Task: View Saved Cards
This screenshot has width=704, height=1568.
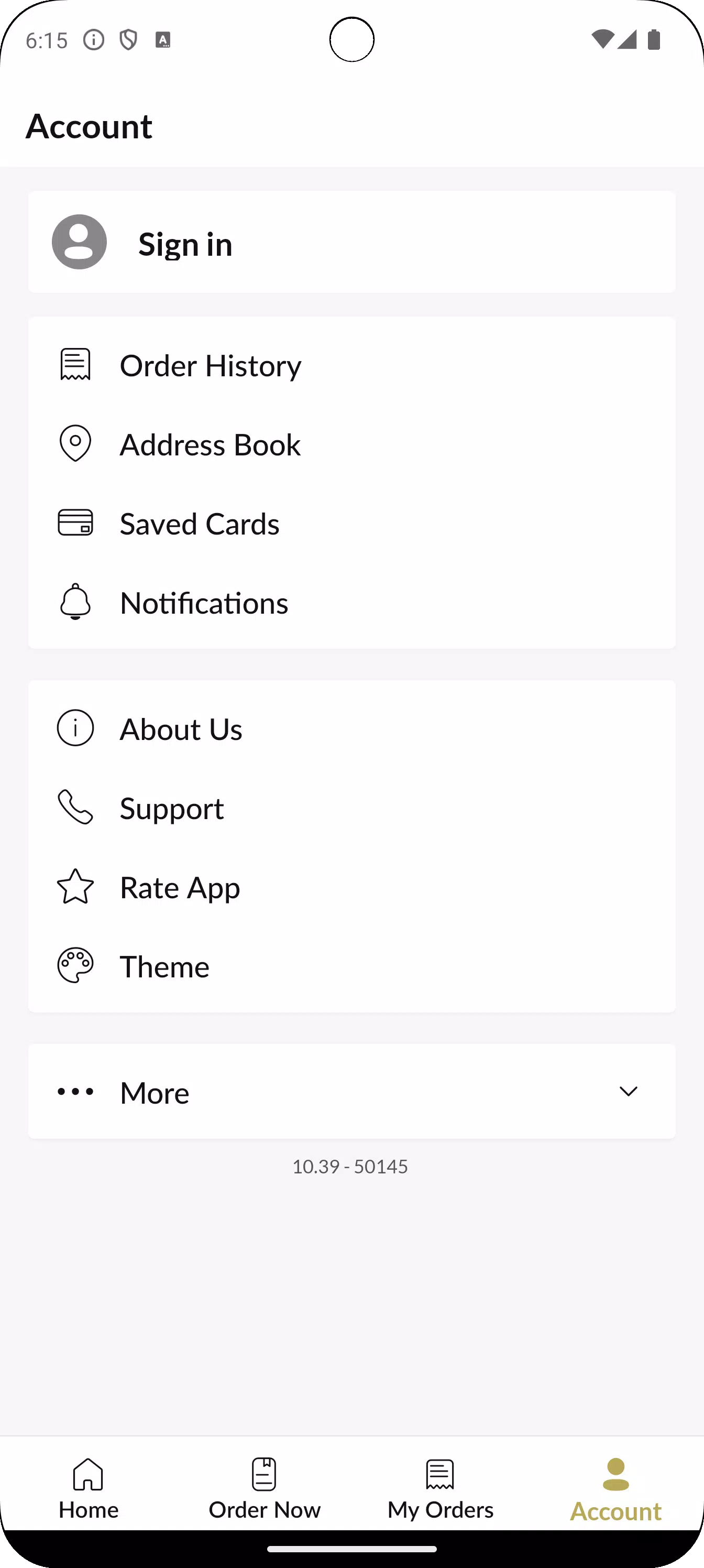Action: (351, 524)
